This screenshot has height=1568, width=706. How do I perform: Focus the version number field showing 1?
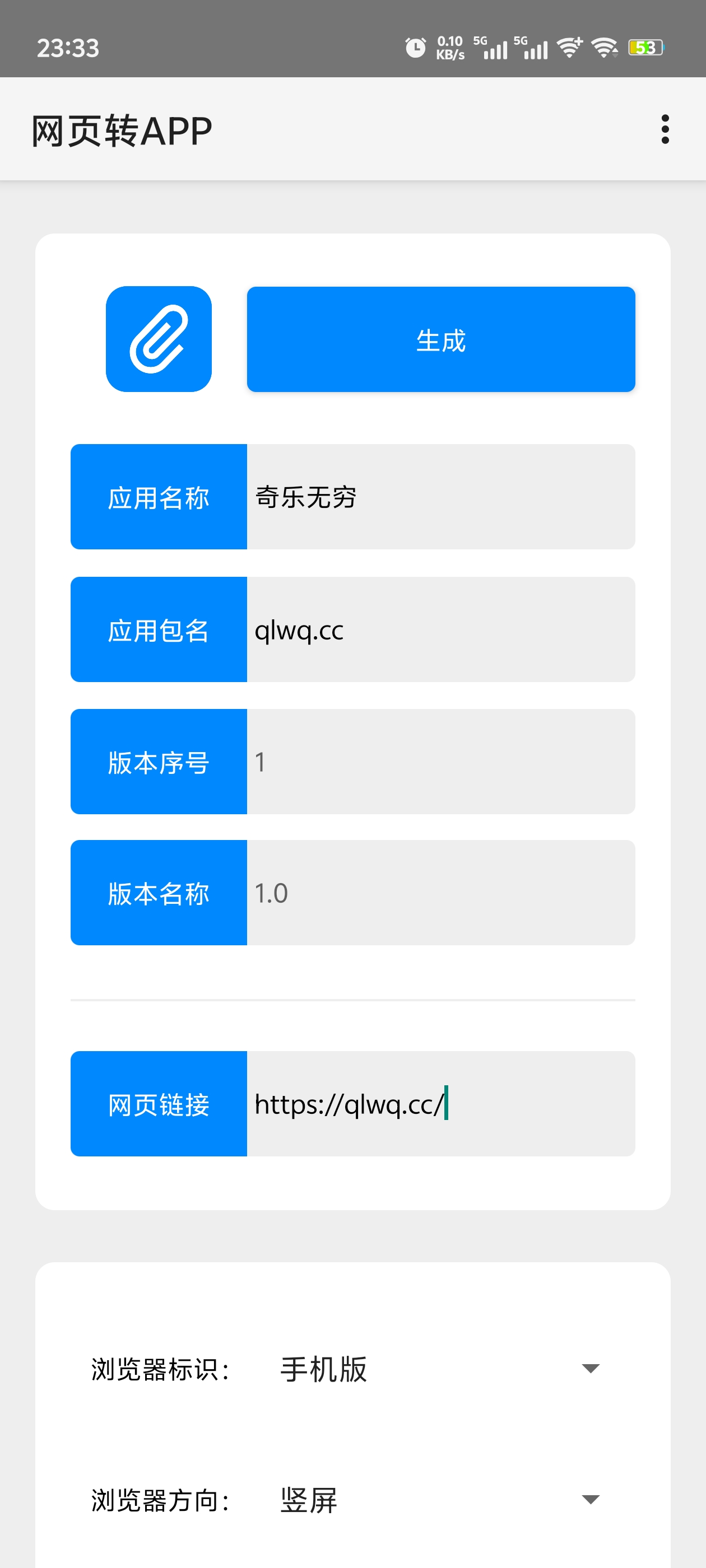point(426,762)
